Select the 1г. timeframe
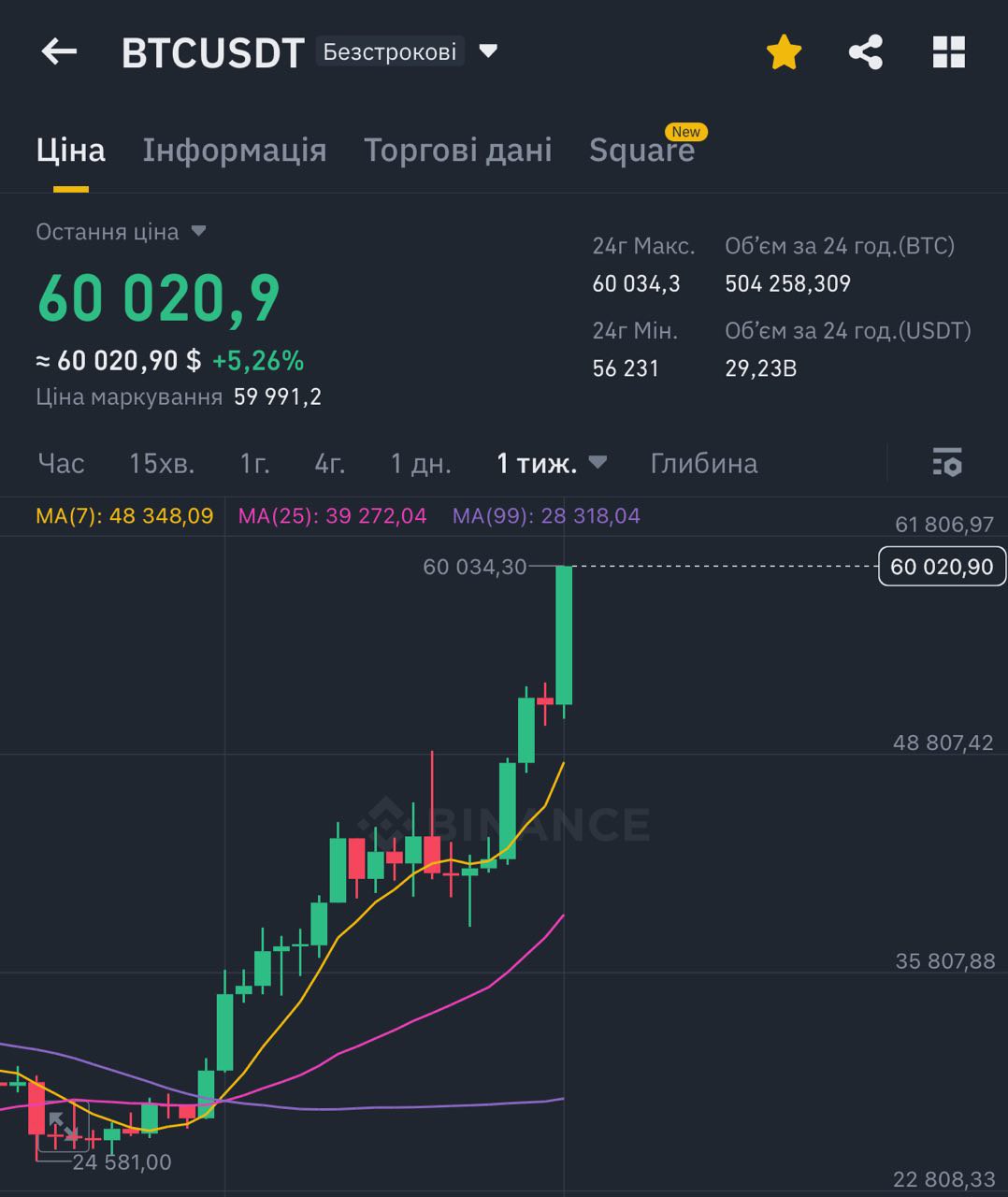 254,463
